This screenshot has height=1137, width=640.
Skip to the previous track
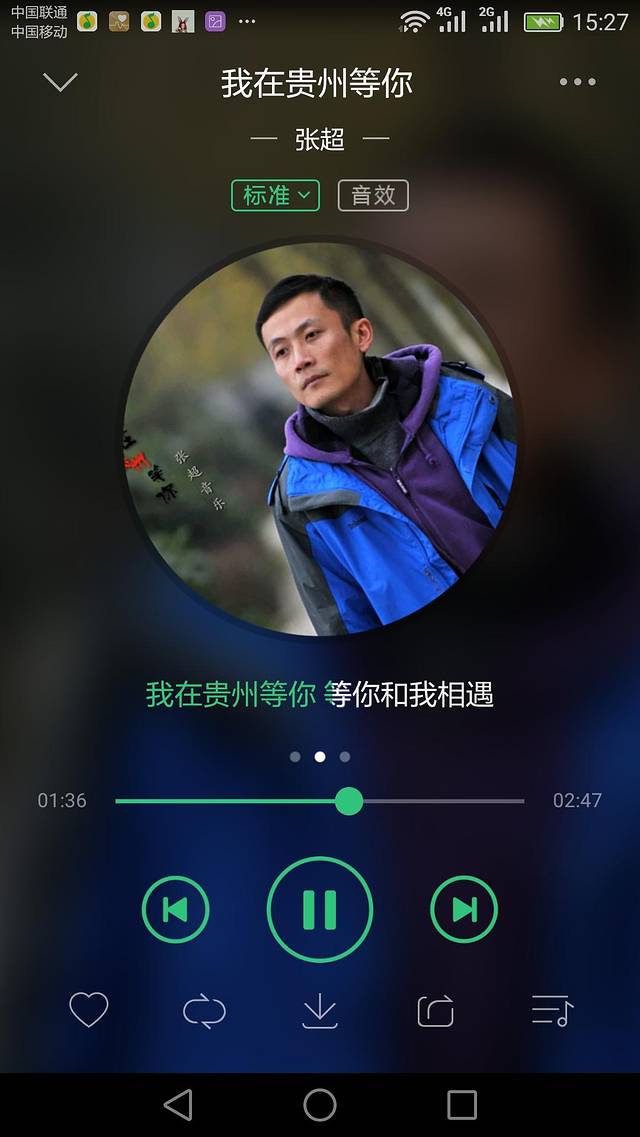176,909
